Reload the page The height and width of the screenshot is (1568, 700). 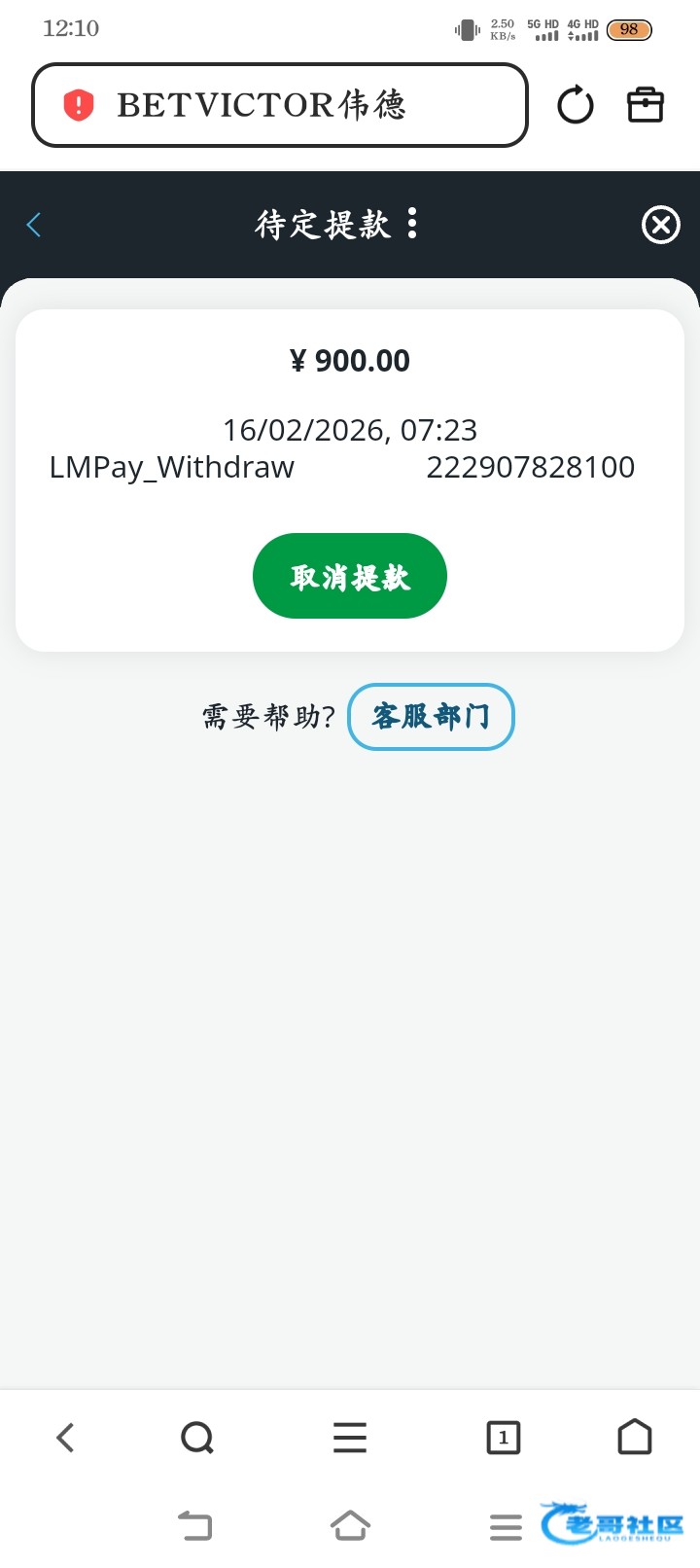[576, 105]
